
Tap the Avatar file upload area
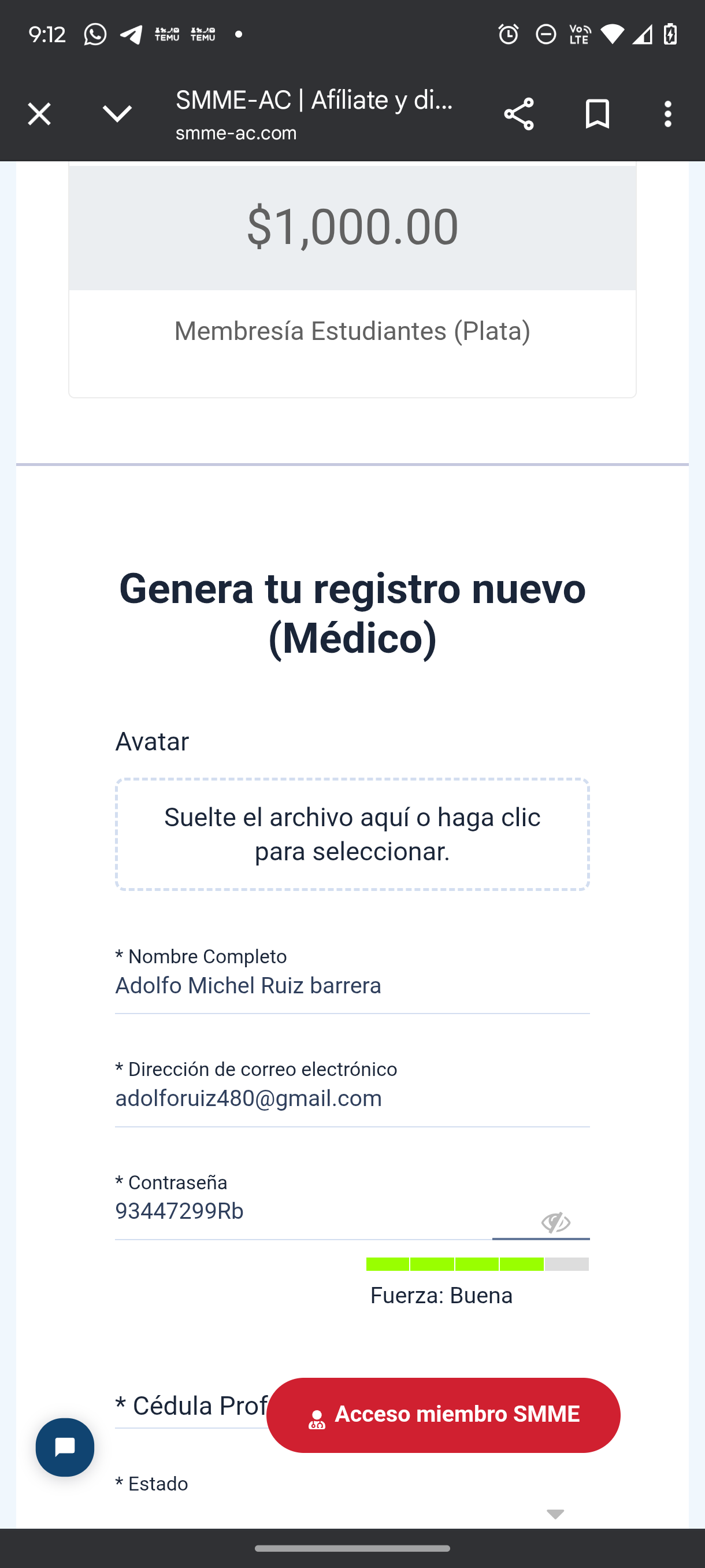[x=352, y=834]
